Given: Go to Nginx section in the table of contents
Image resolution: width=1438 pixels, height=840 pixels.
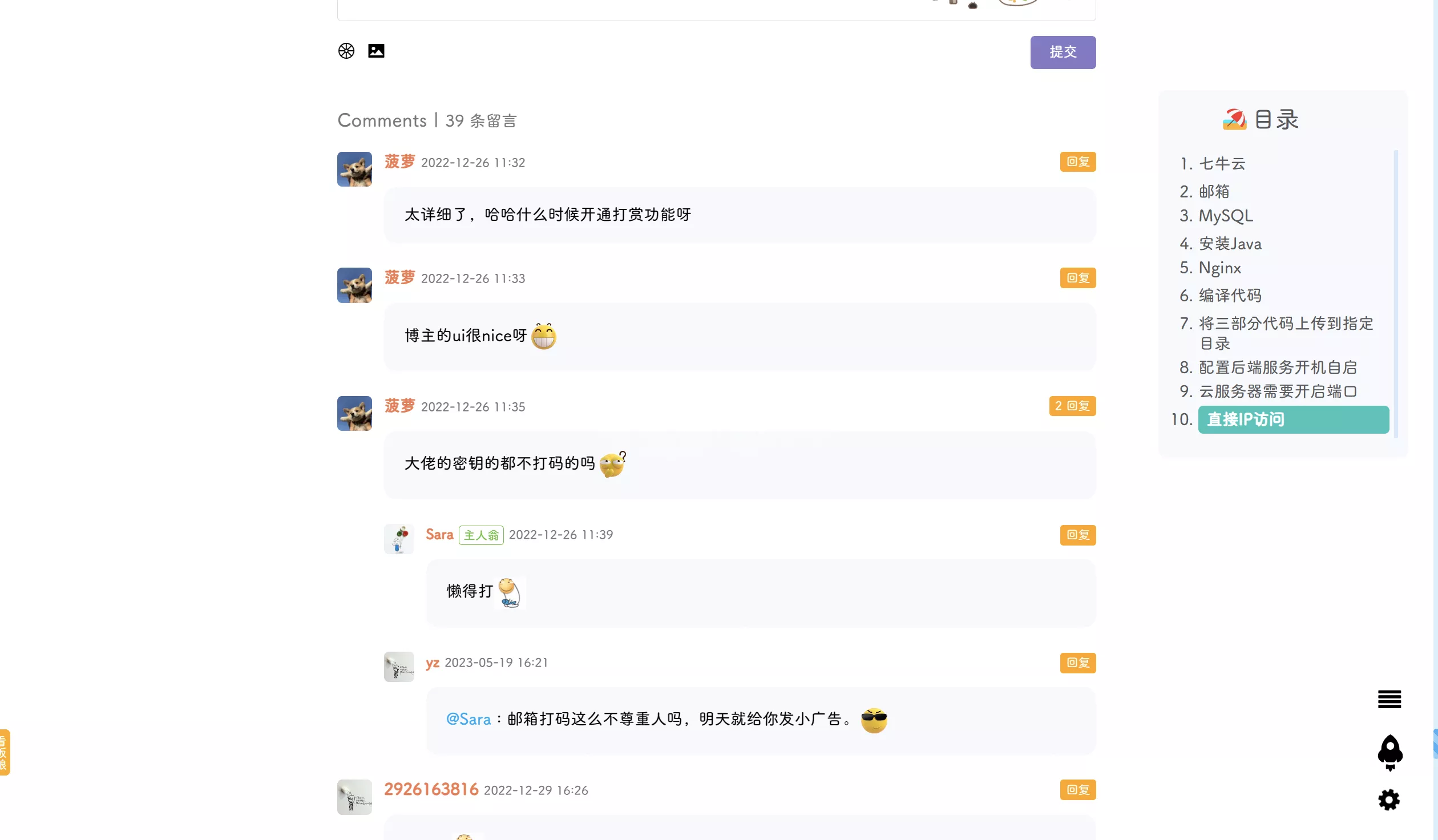Looking at the screenshot, I should tap(1219, 268).
